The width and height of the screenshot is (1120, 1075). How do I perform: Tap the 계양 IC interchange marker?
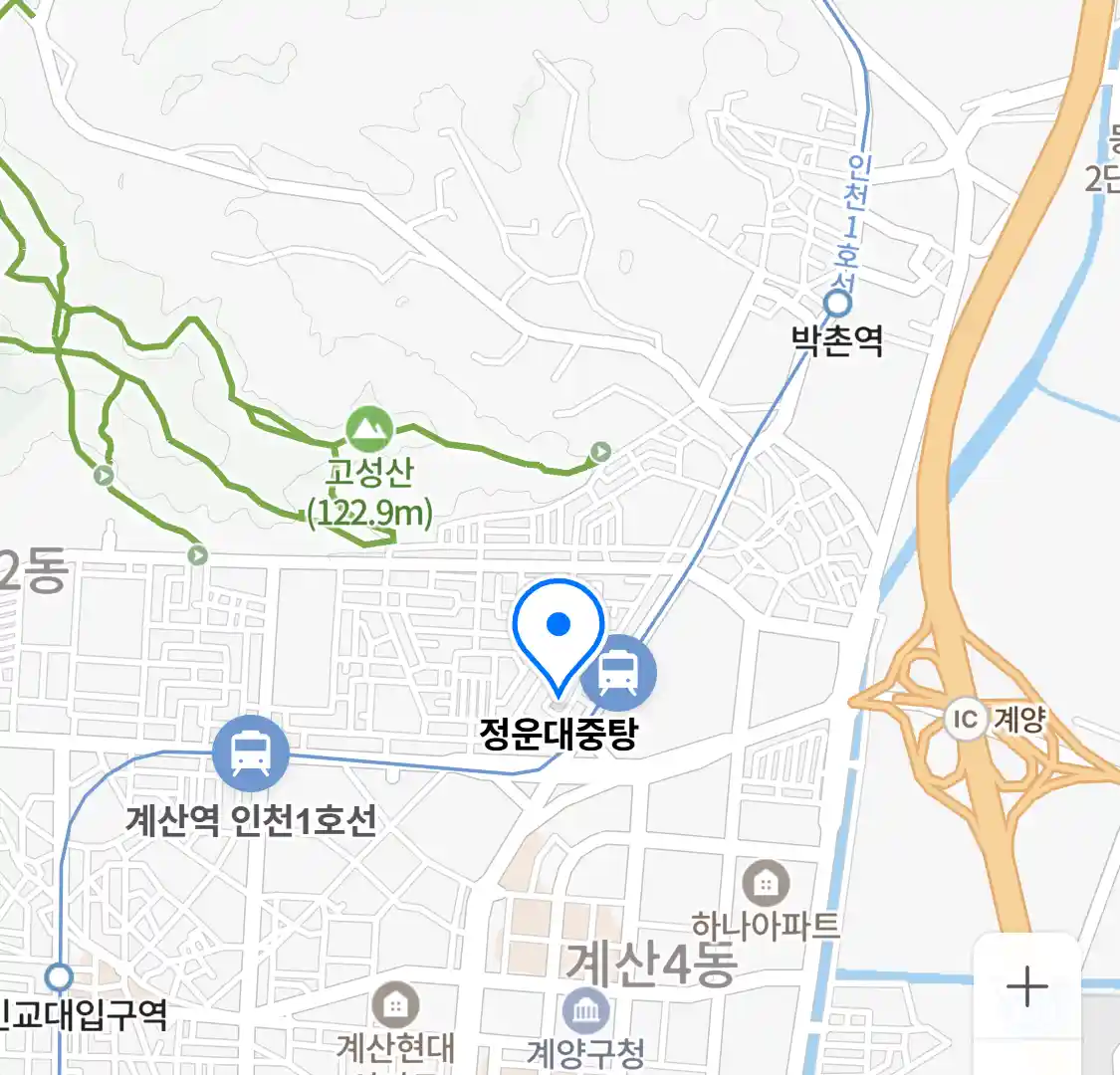click(965, 719)
